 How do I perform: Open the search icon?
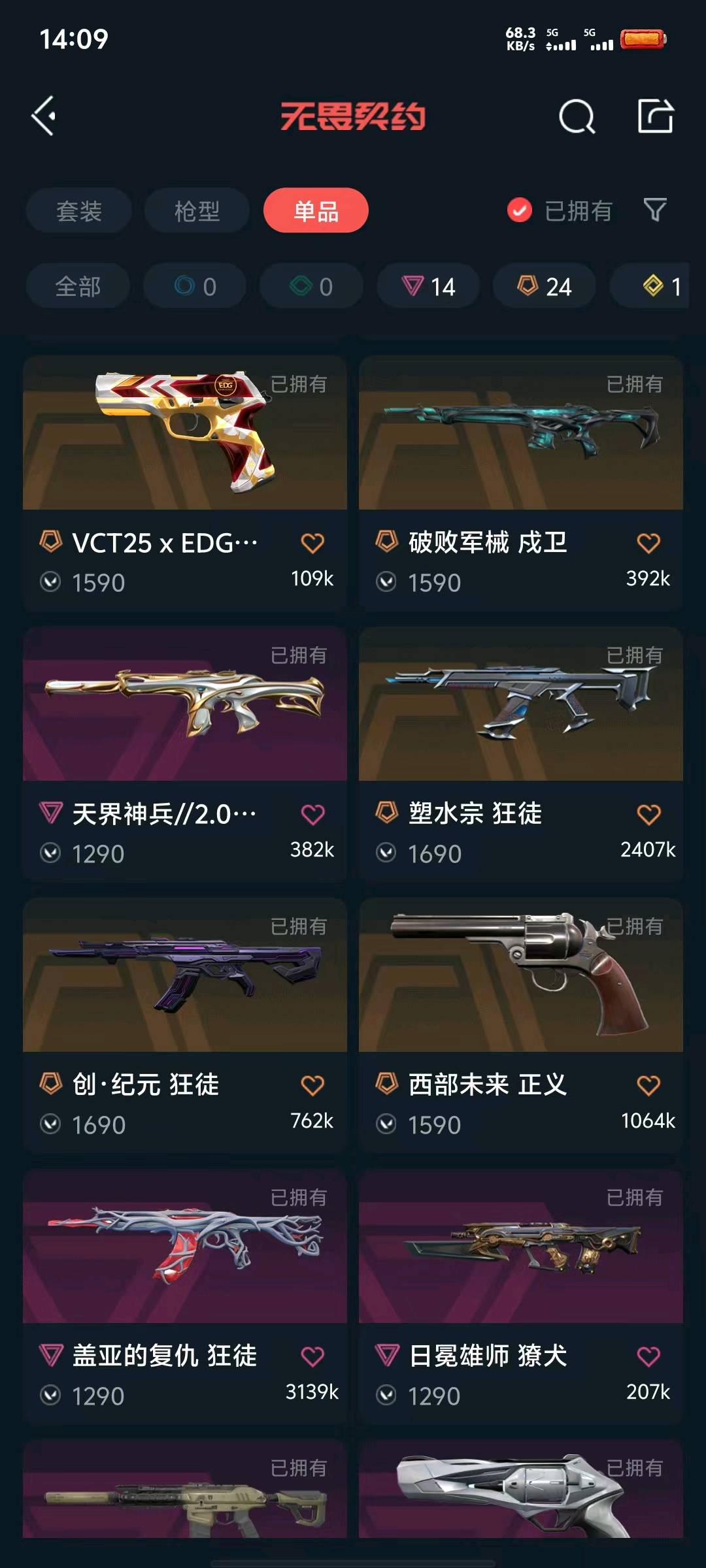(x=577, y=117)
